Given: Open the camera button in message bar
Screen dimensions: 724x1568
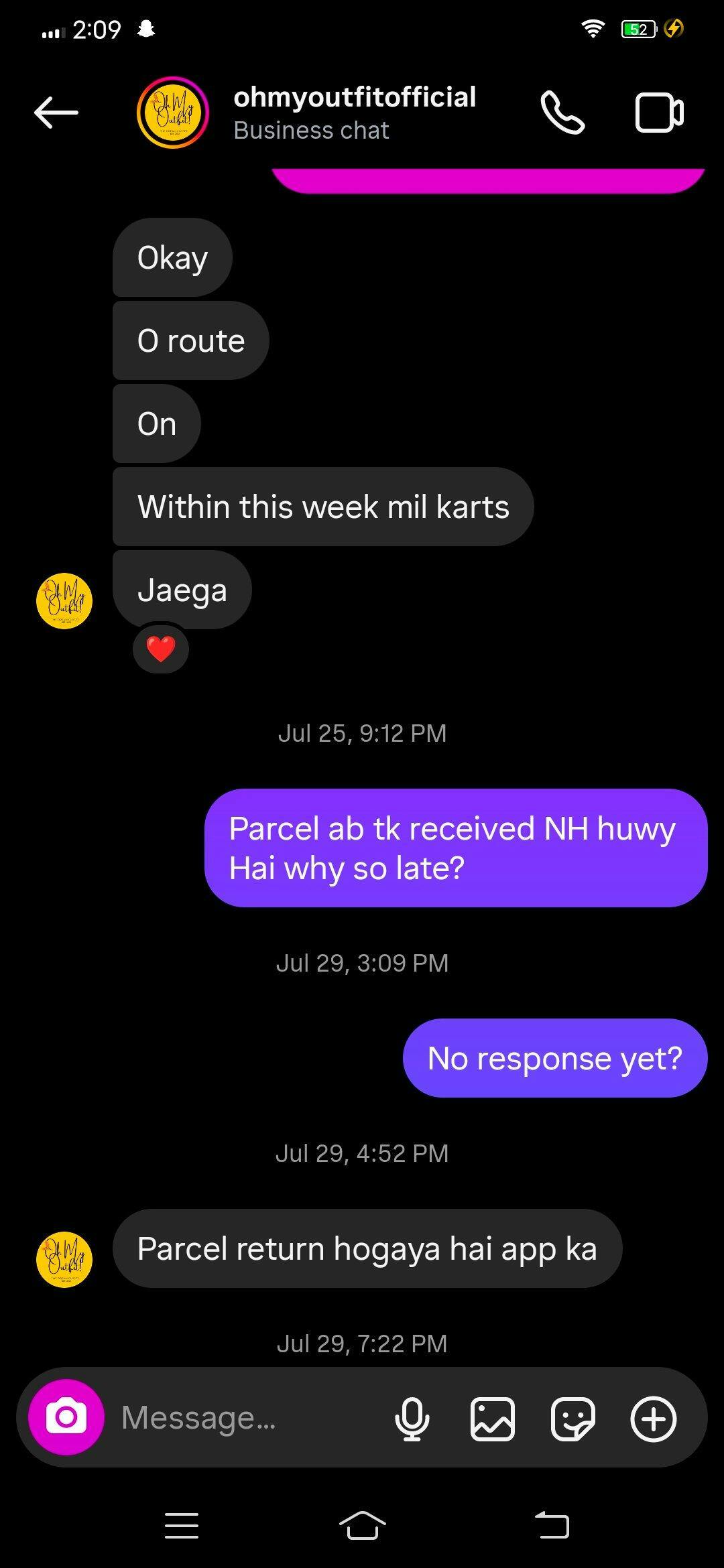Looking at the screenshot, I should [x=66, y=1417].
